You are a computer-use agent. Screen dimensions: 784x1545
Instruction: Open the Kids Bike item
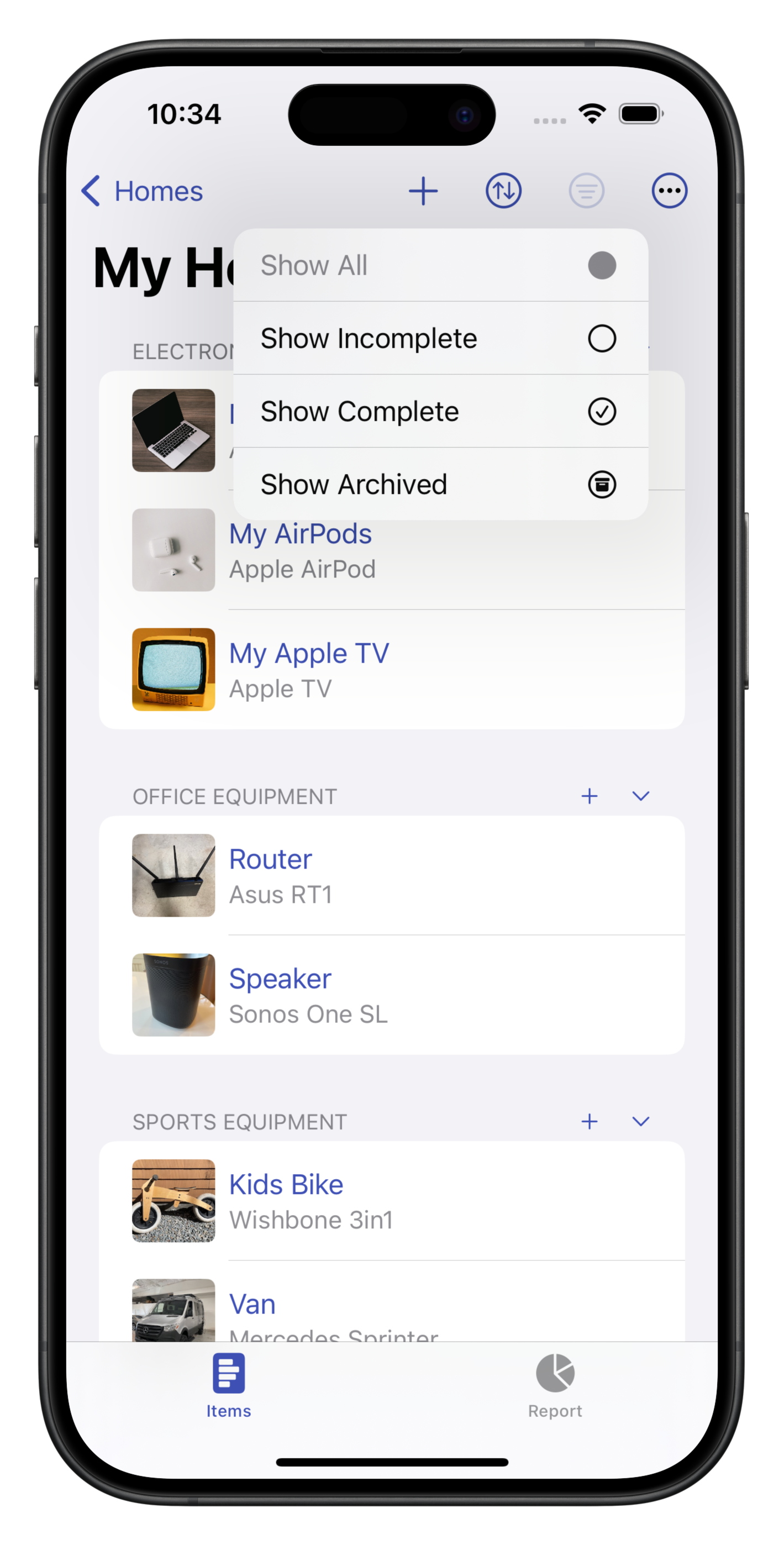point(390,1201)
